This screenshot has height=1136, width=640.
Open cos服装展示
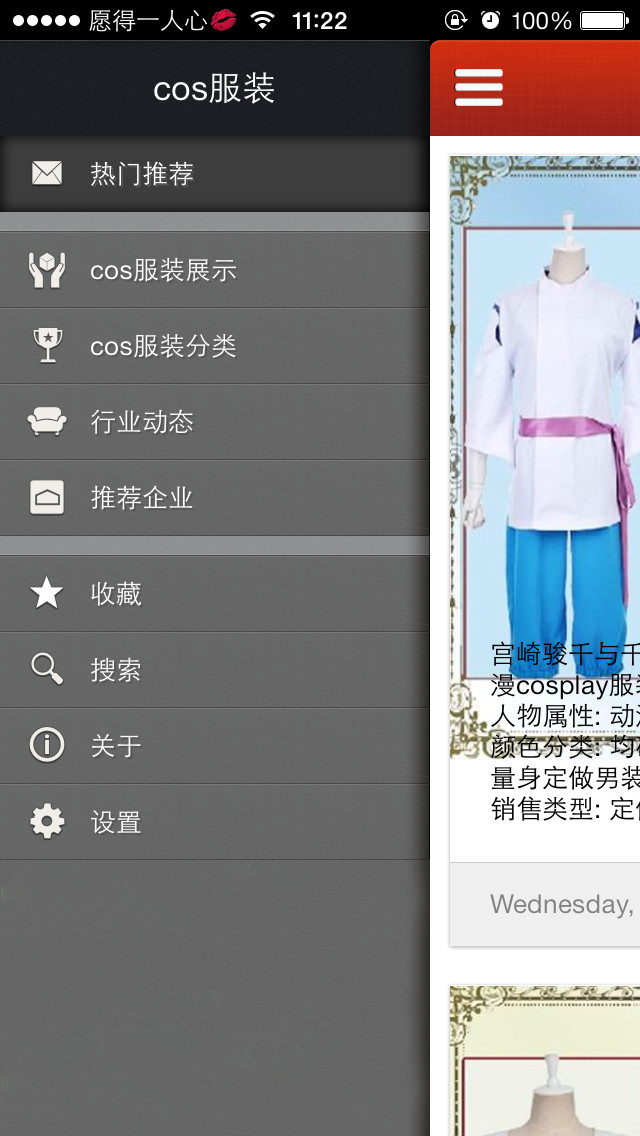[215, 270]
